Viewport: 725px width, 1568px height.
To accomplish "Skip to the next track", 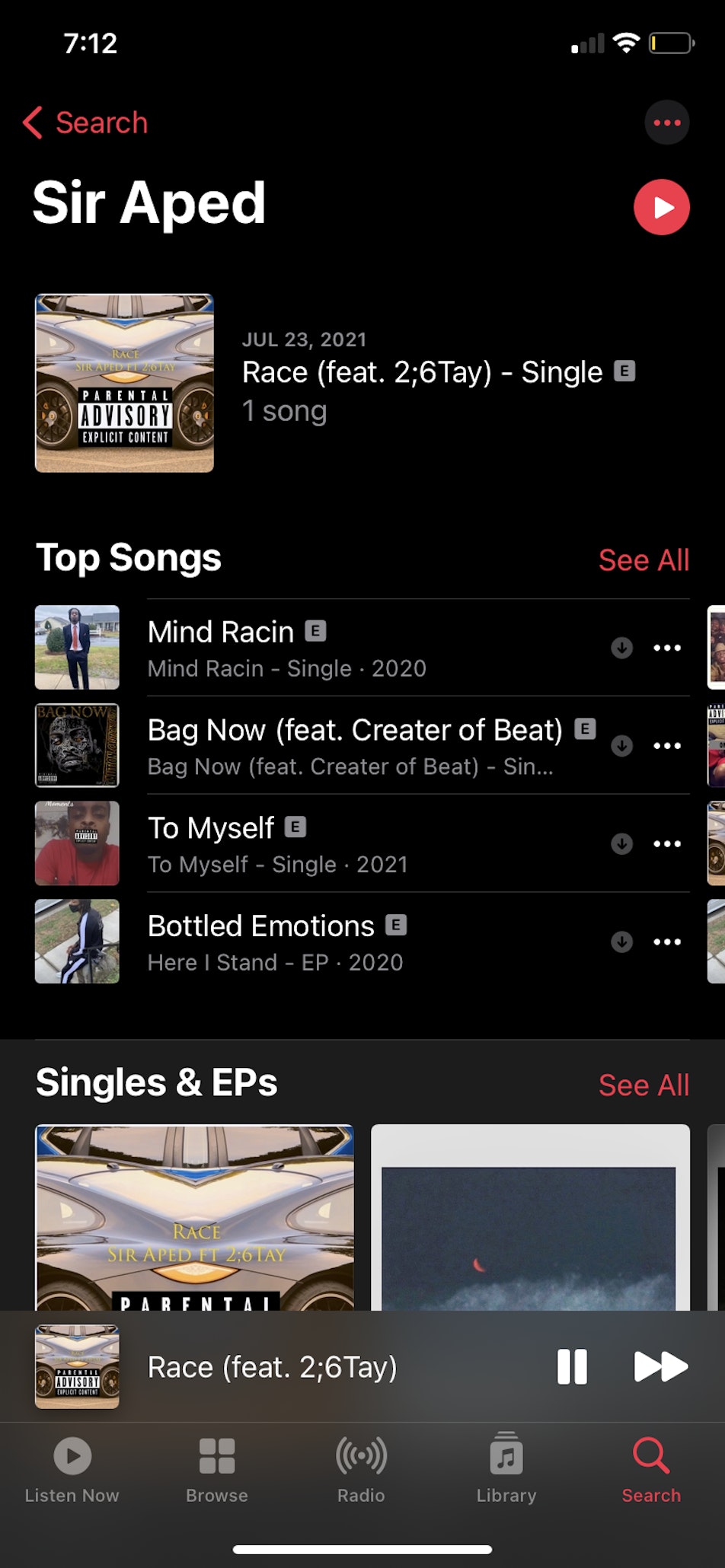I will [660, 1366].
